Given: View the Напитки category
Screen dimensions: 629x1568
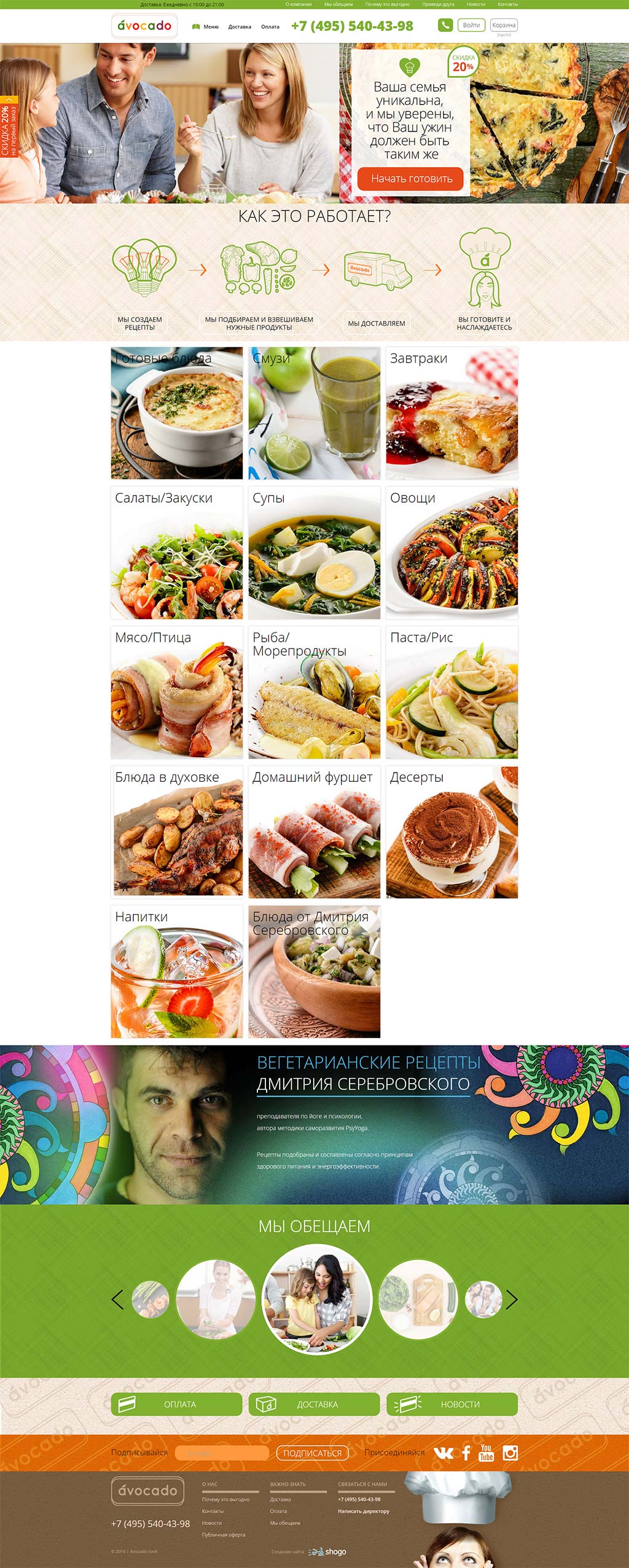Looking at the screenshot, I should click(x=176, y=971).
